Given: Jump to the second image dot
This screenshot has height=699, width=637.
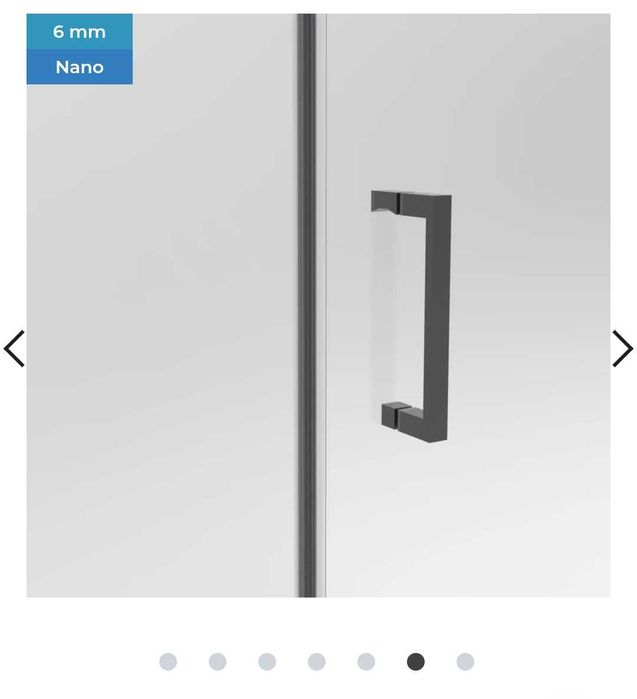Looking at the screenshot, I should click(x=217, y=662).
